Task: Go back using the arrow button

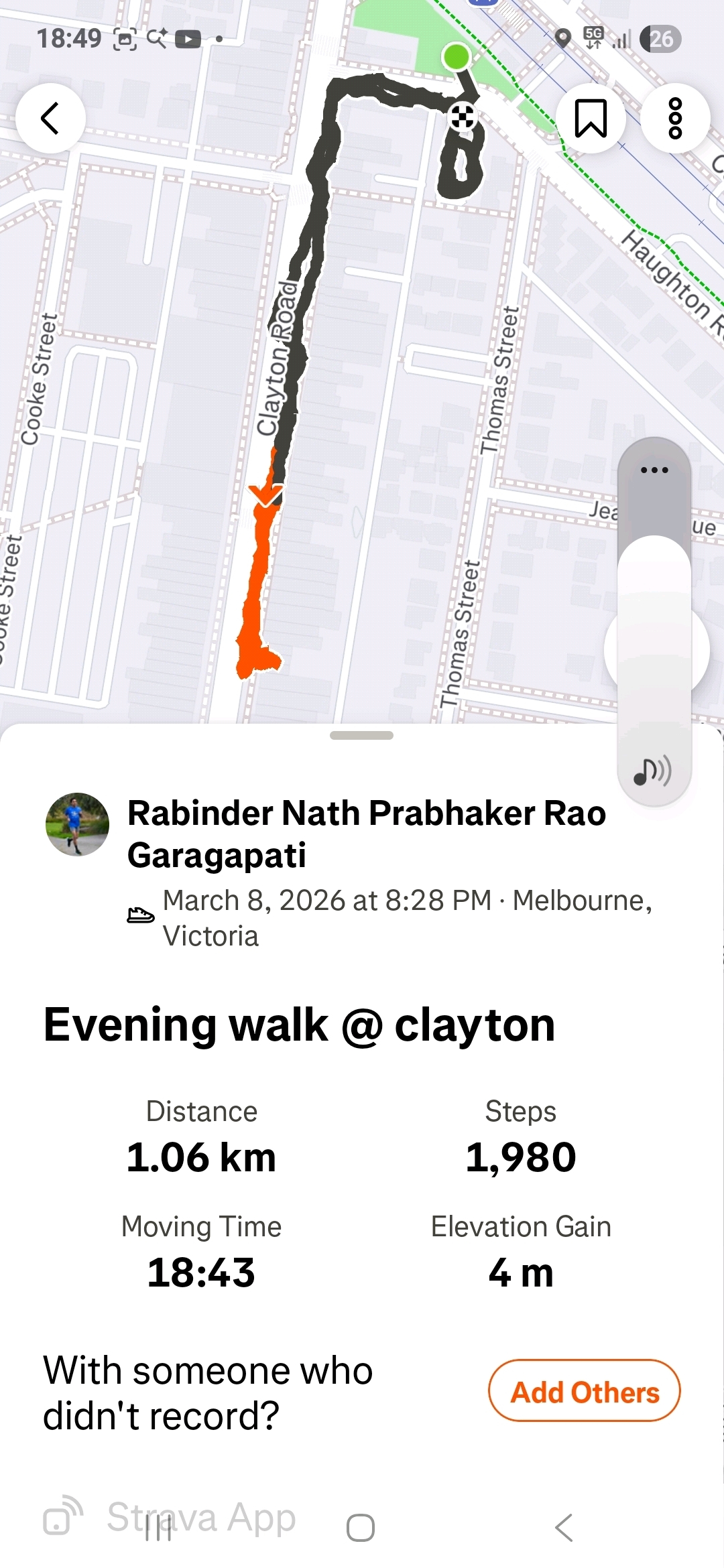Action: [50, 119]
